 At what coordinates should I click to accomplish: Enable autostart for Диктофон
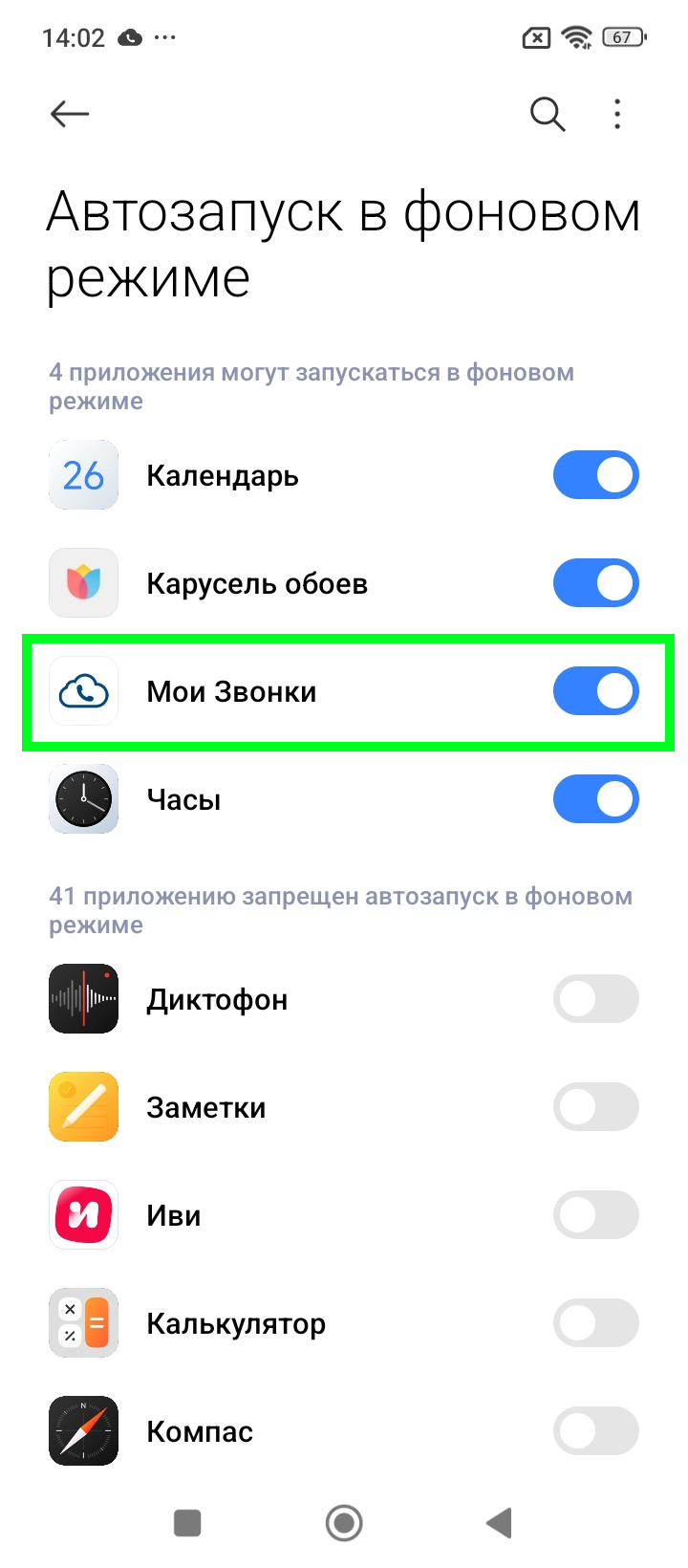point(595,999)
